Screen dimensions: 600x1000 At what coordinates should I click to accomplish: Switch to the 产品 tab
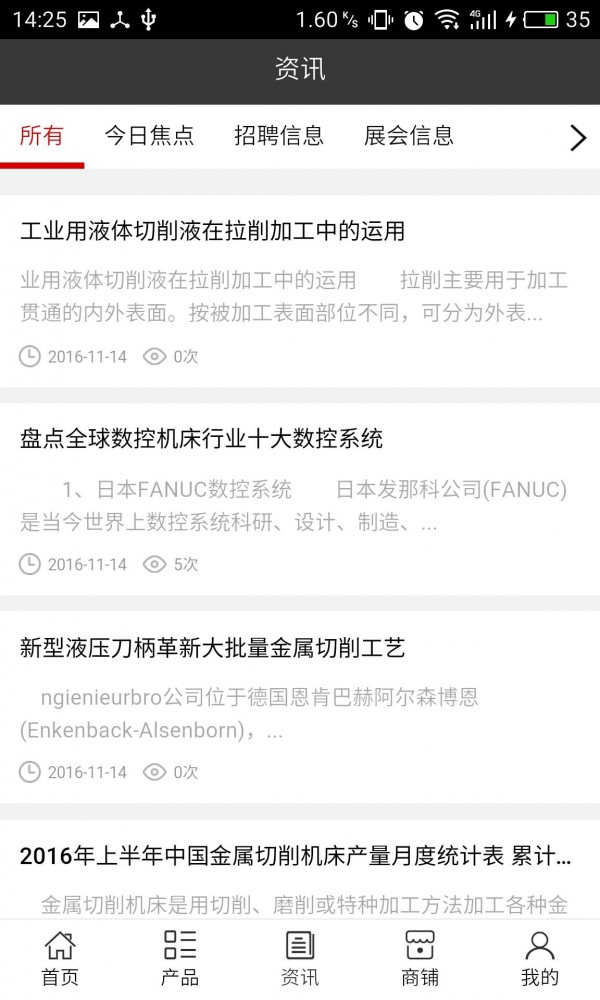(x=180, y=958)
